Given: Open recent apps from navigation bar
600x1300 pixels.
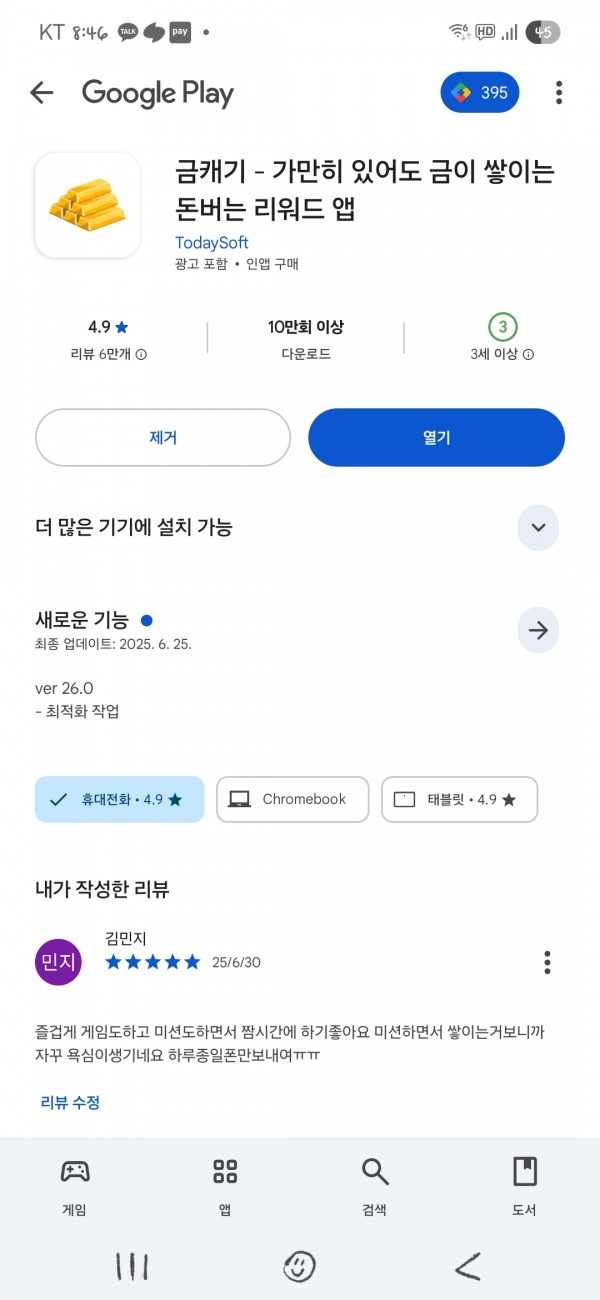Looking at the screenshot, I should [132, 1267].
